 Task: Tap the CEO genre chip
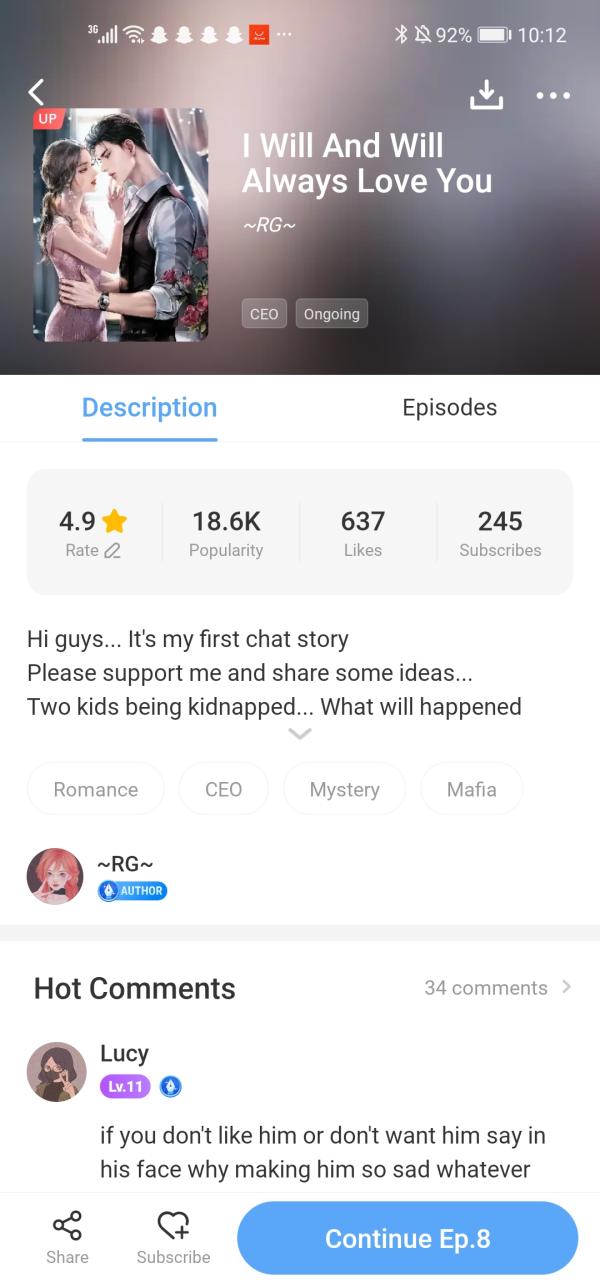click(x=223, y=789)
